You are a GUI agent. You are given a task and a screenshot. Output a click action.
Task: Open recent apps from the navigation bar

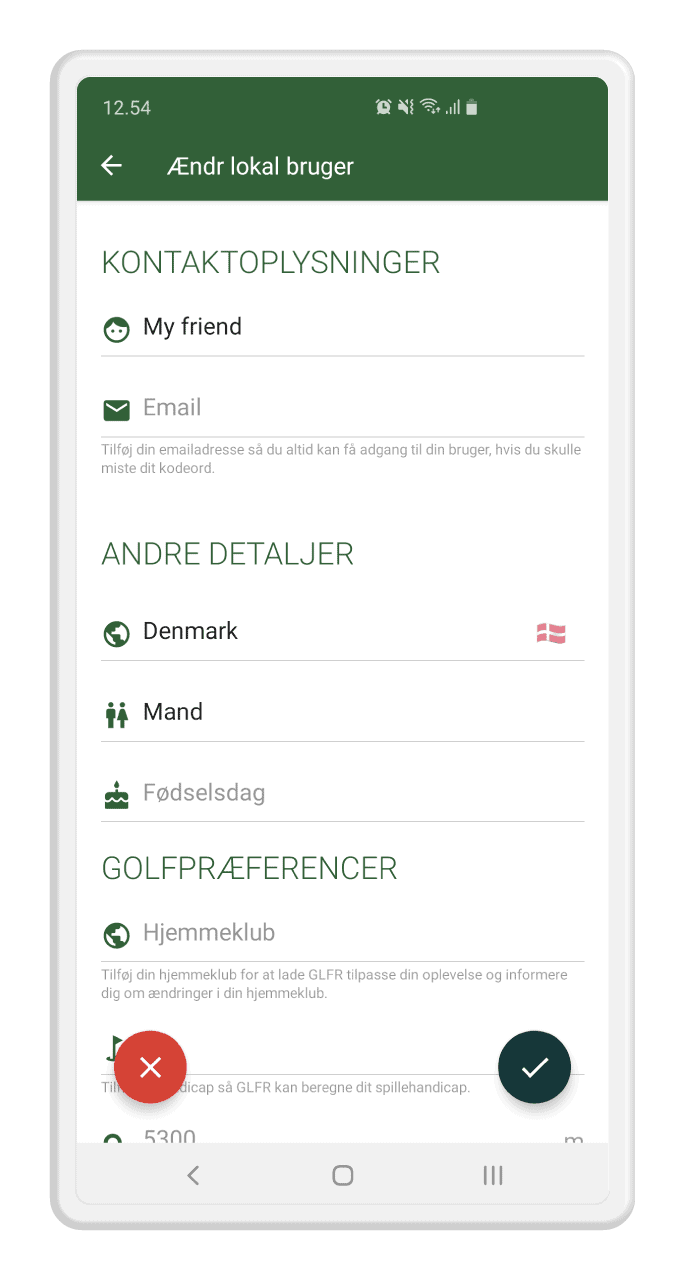[x=493, y=1175]
